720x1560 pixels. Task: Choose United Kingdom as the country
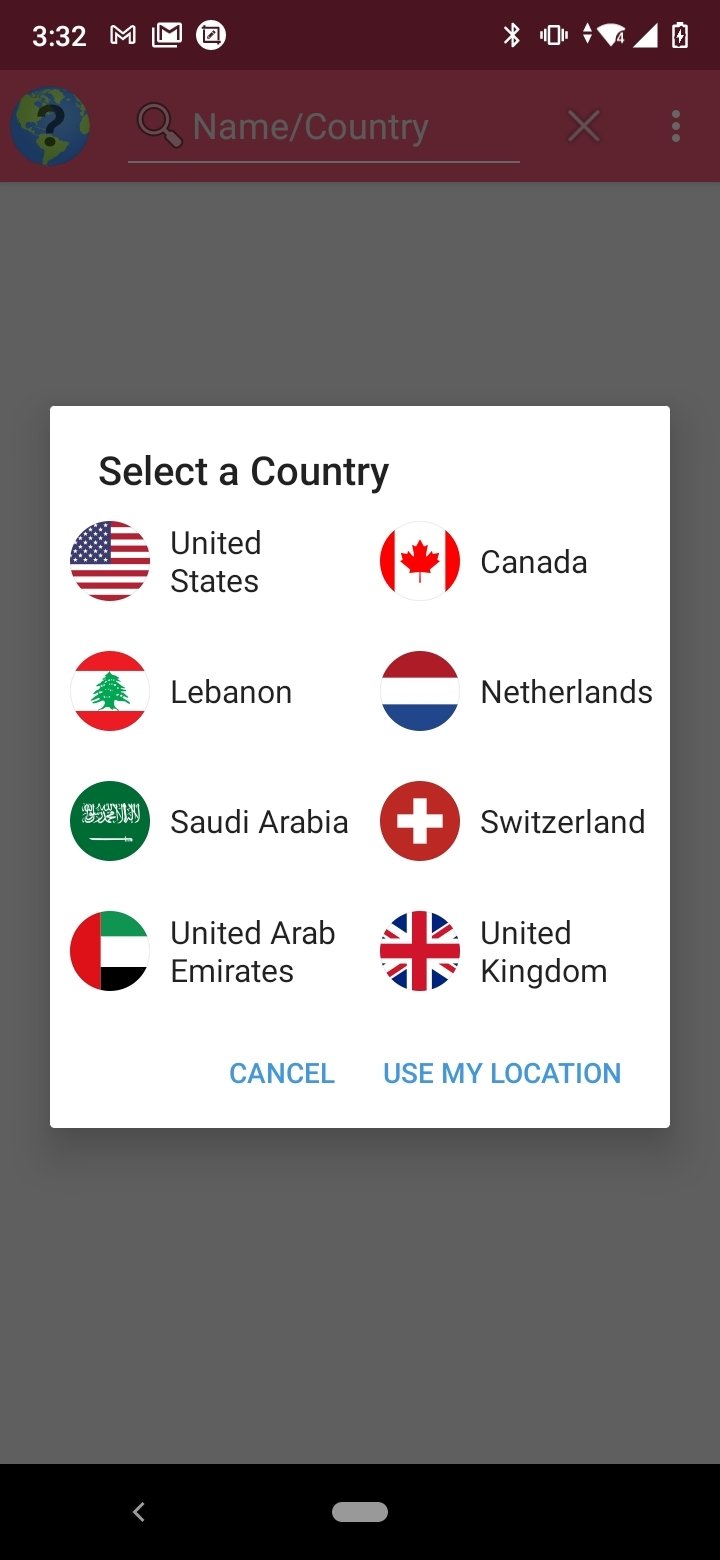click(515, 951)
